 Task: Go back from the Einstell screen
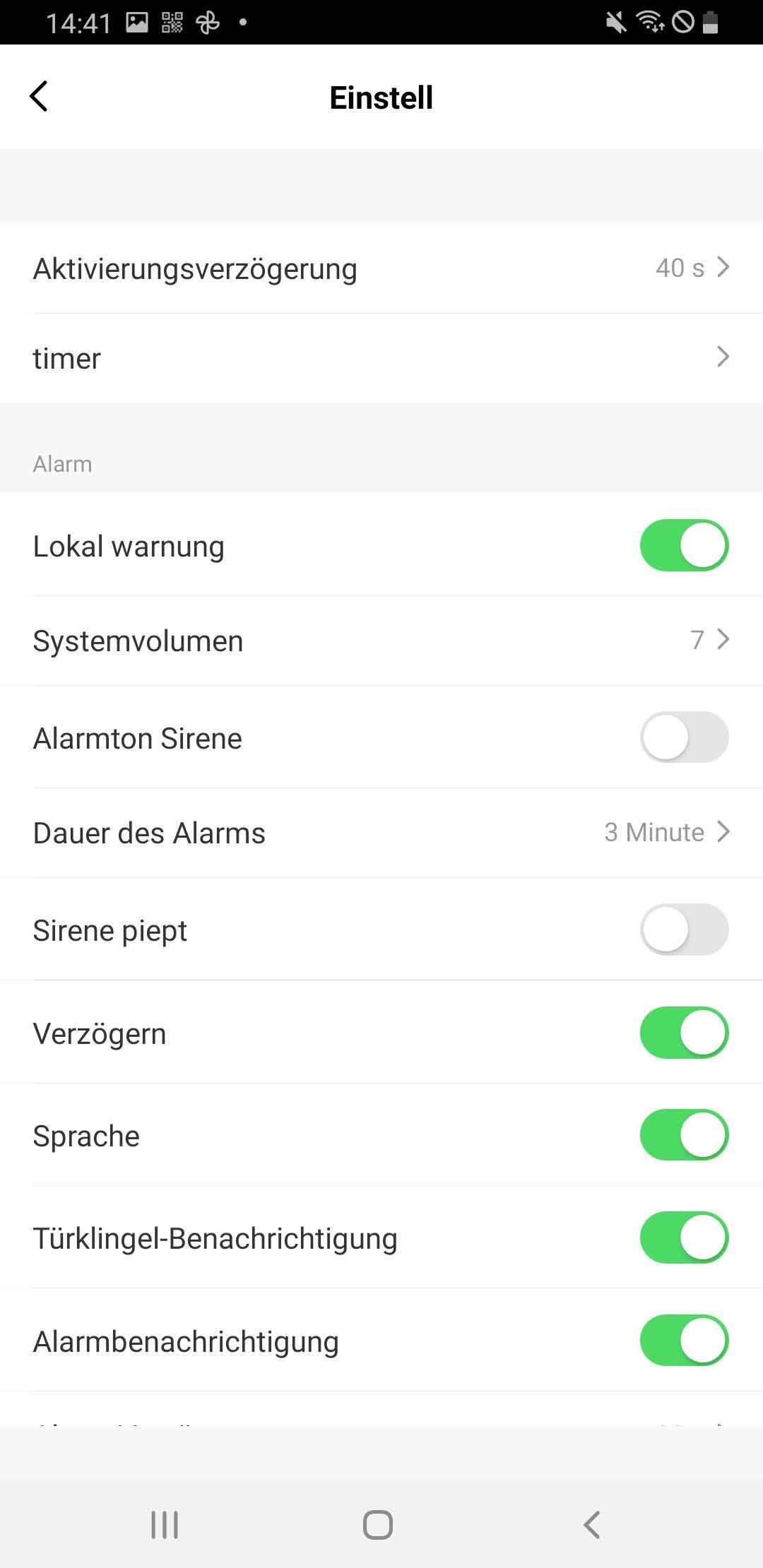coord(40,97)
